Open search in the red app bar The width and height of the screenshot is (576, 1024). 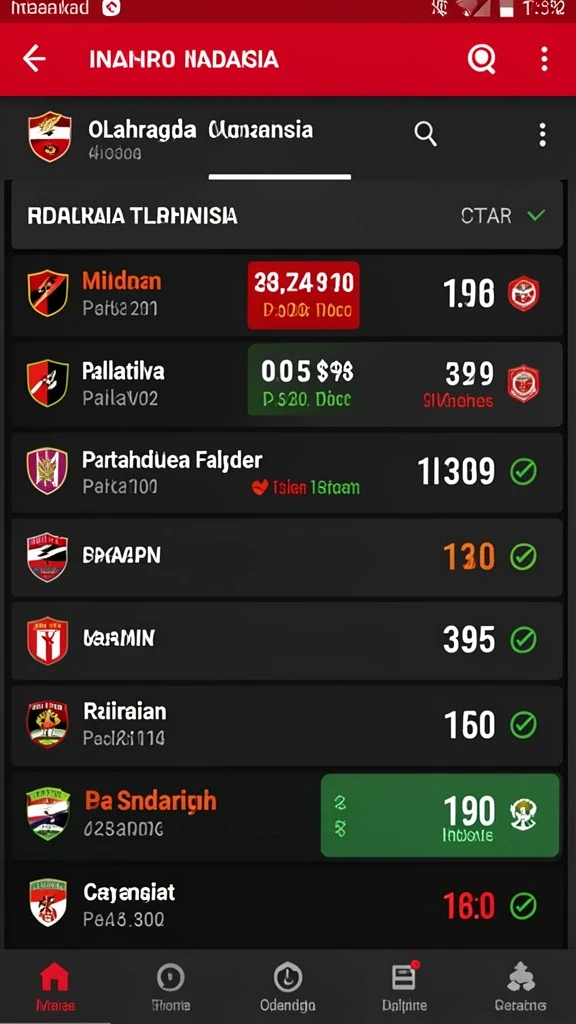[x=481, y=59]
